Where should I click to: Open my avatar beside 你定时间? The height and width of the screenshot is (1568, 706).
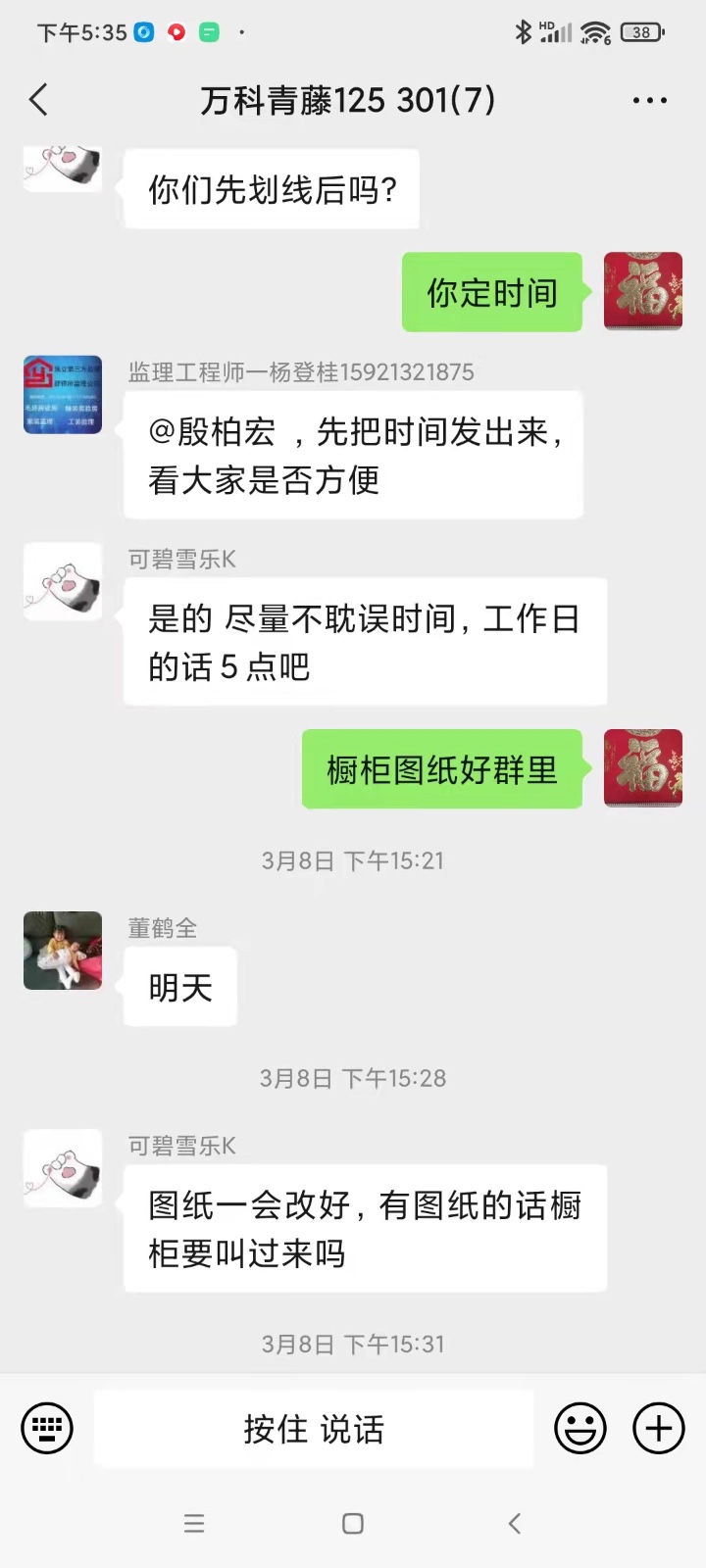[642, 291]
